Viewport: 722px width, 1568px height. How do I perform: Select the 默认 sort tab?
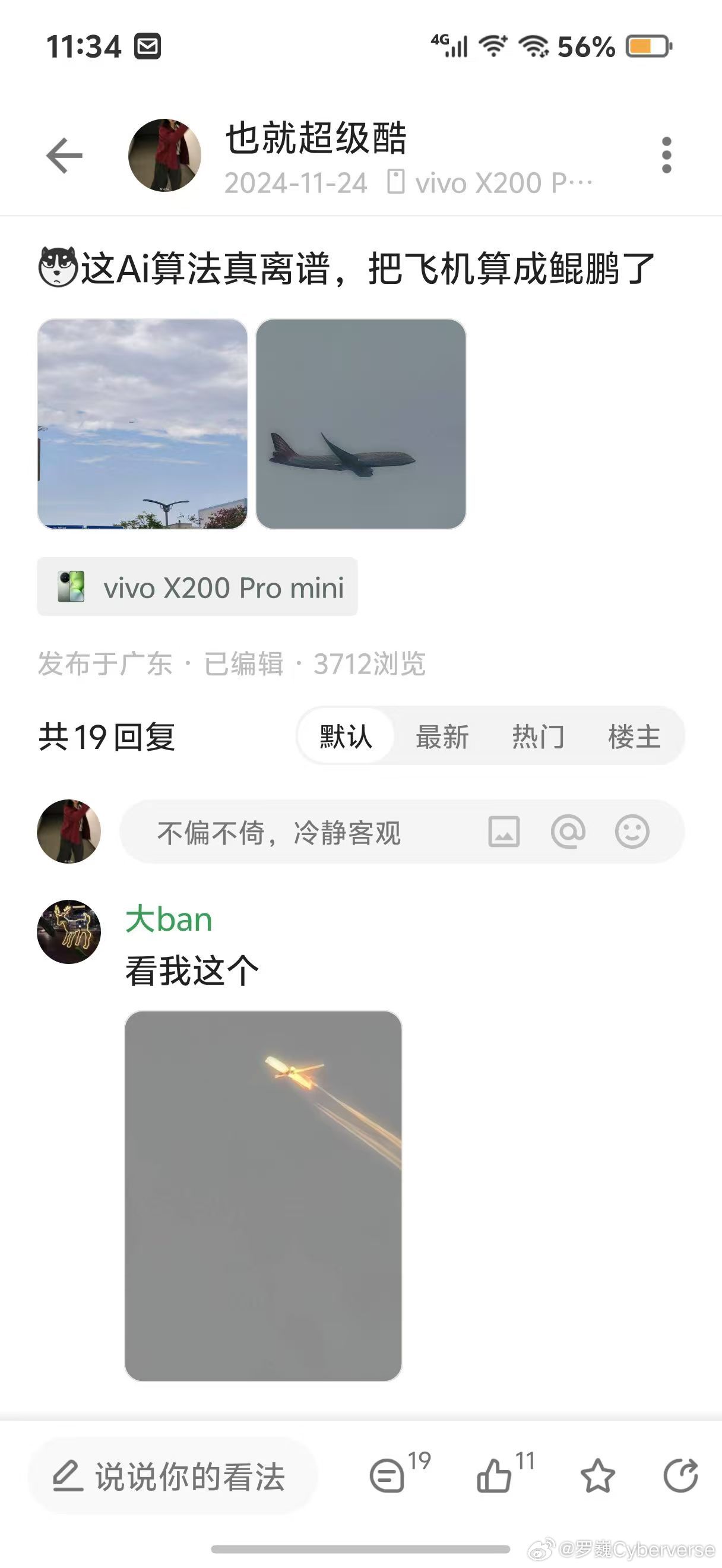tap(346, 736)
